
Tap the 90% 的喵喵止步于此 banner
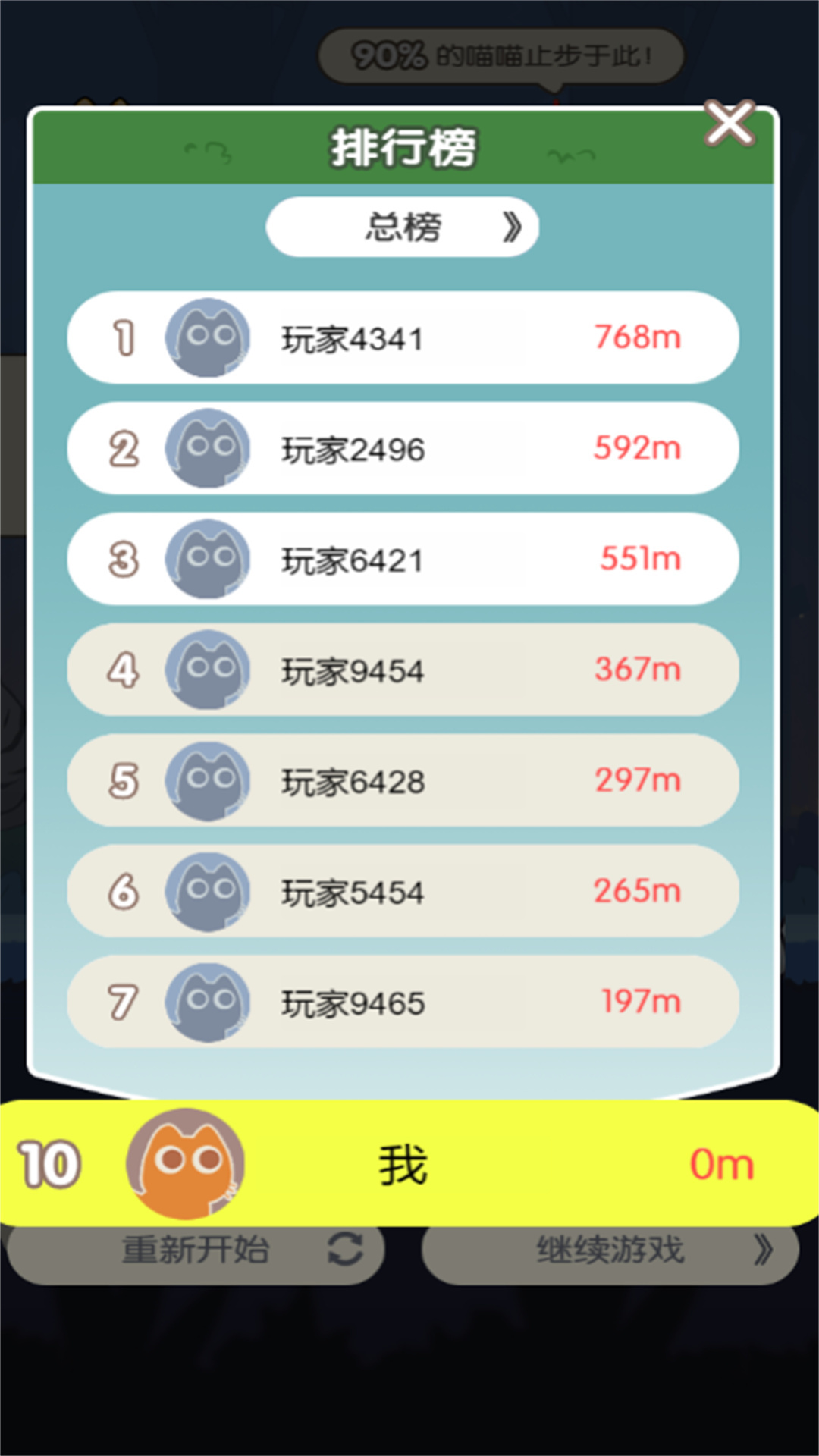click(x=500, y=53)
